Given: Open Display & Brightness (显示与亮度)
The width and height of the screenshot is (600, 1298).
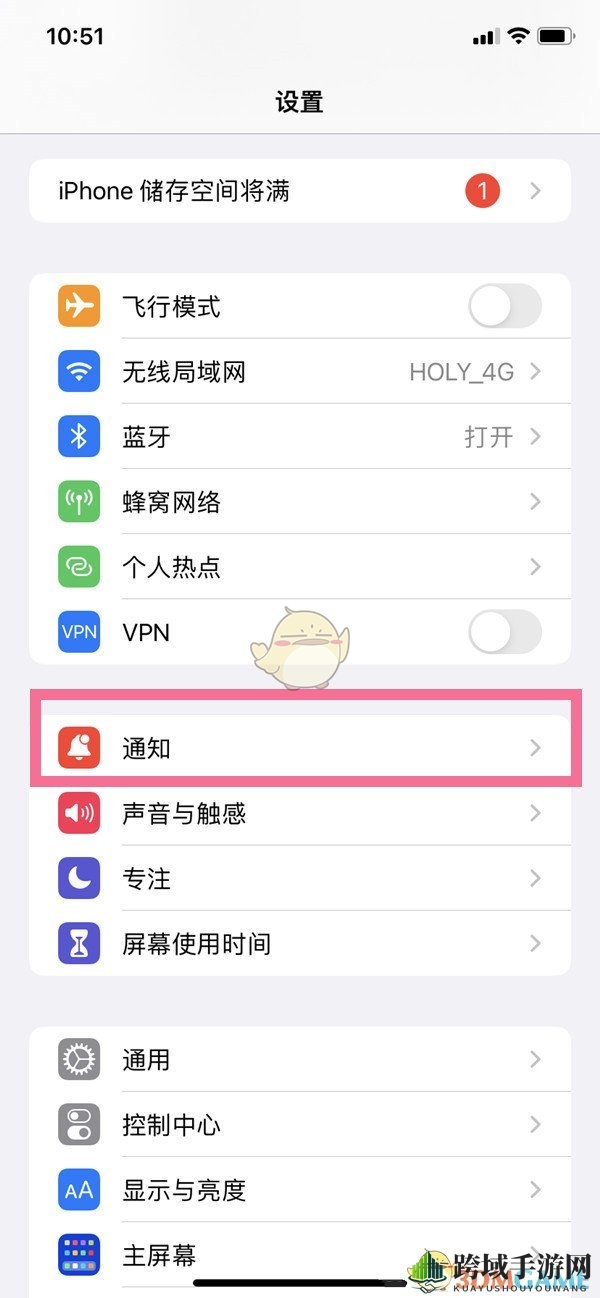Looking at the screenshot, I should (x=299, y=1190).
